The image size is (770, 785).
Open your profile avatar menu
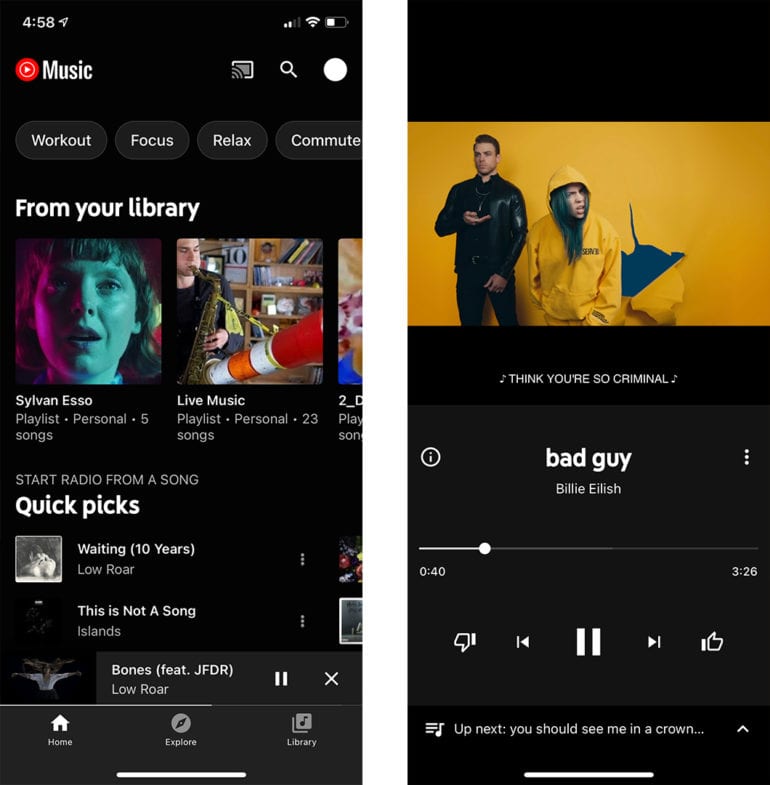(x=335, y=70)
